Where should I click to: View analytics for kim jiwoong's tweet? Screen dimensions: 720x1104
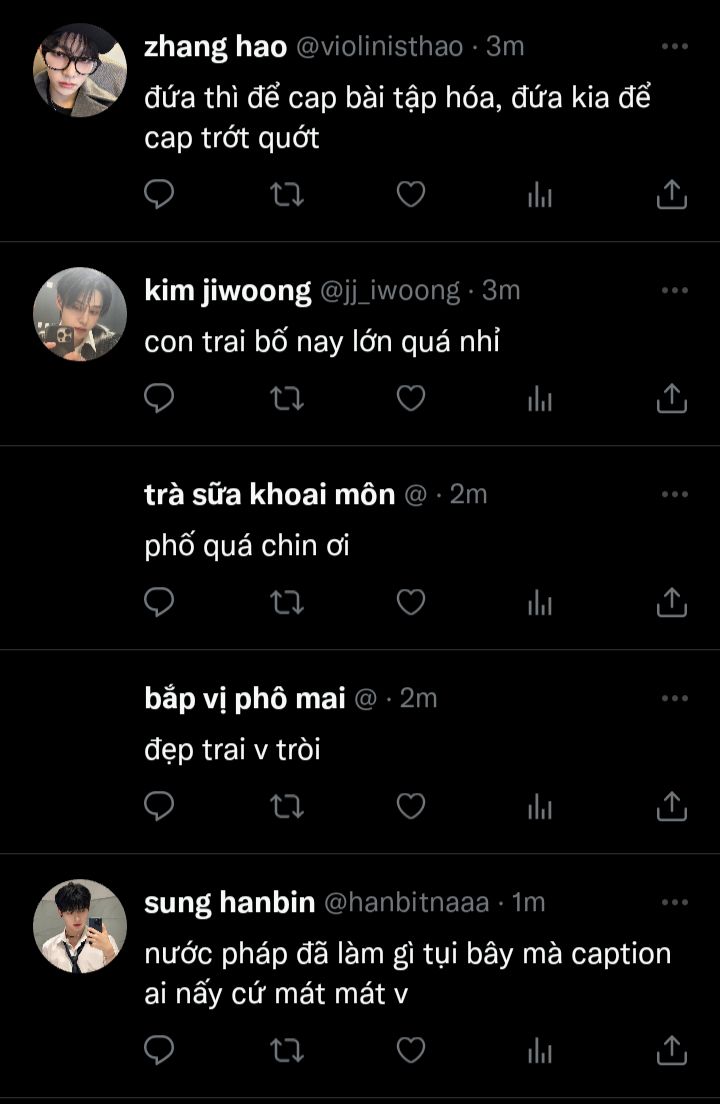point(540,399)
